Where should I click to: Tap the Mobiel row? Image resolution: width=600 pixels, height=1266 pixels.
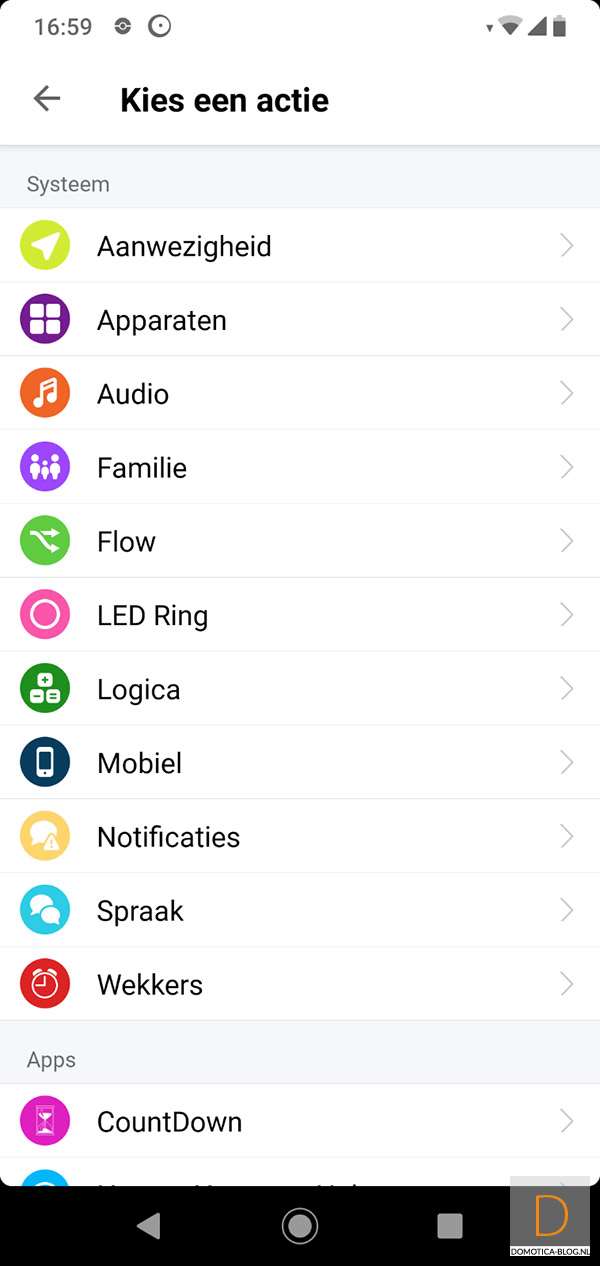[300, 764]
